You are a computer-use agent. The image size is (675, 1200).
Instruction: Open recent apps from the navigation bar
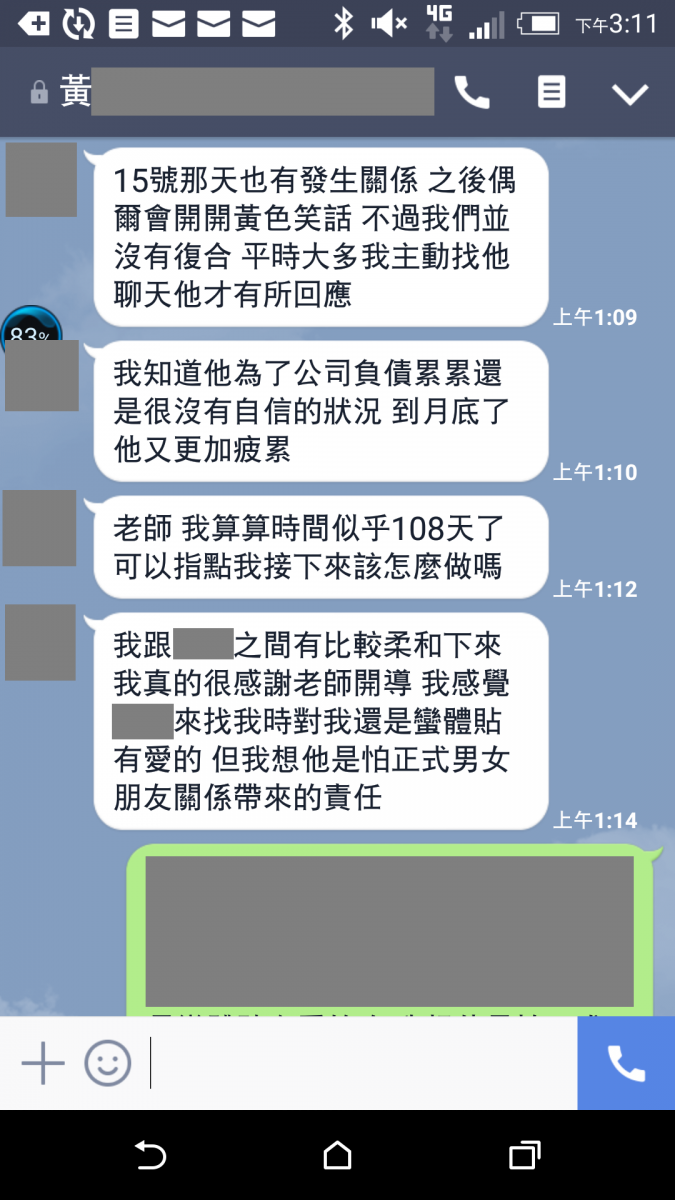[x=524, y=1156]
